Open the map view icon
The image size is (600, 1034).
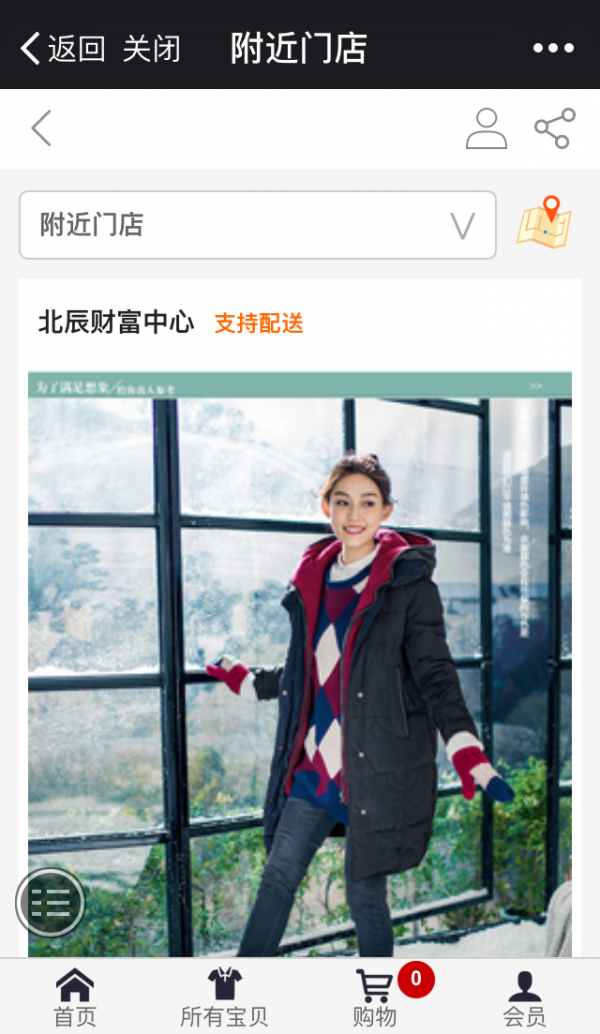(x=544, y=224)
